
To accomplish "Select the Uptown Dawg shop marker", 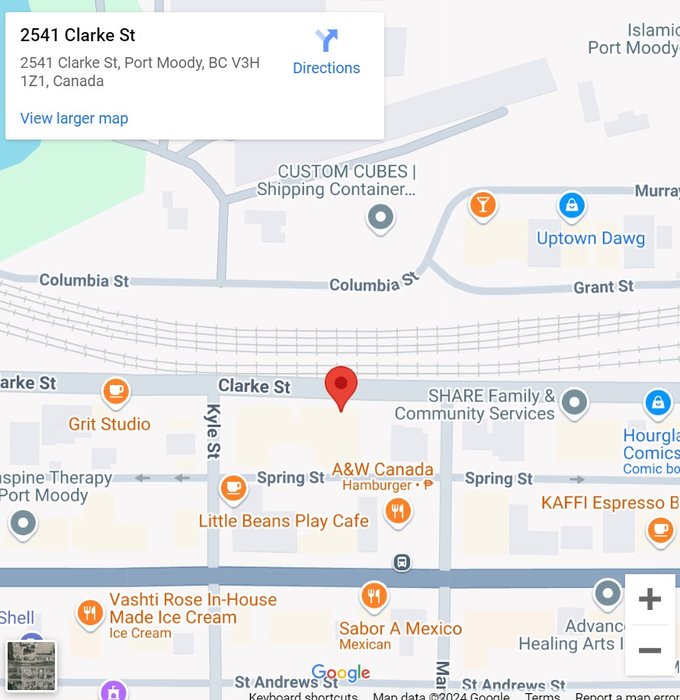I will click(x=571, y=207).
